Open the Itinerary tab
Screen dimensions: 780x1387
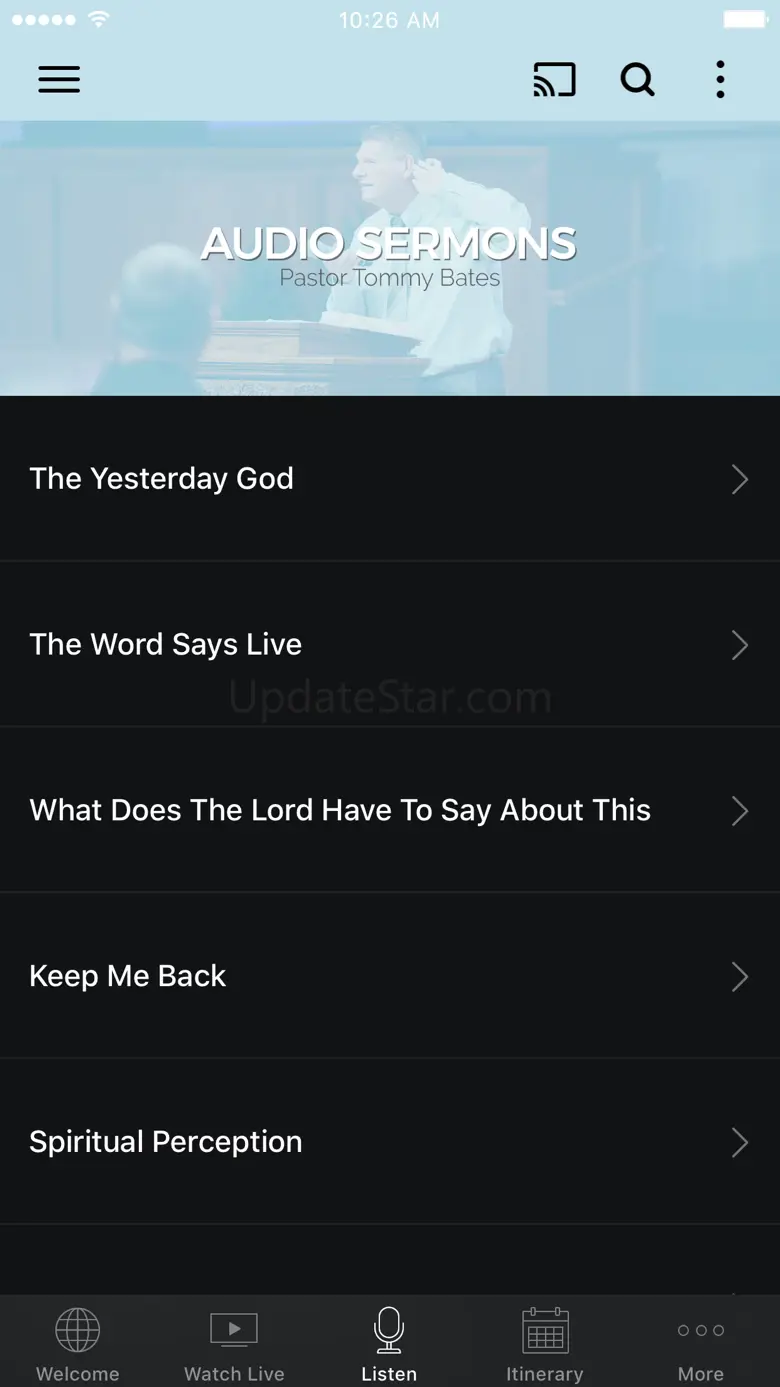545,1343
